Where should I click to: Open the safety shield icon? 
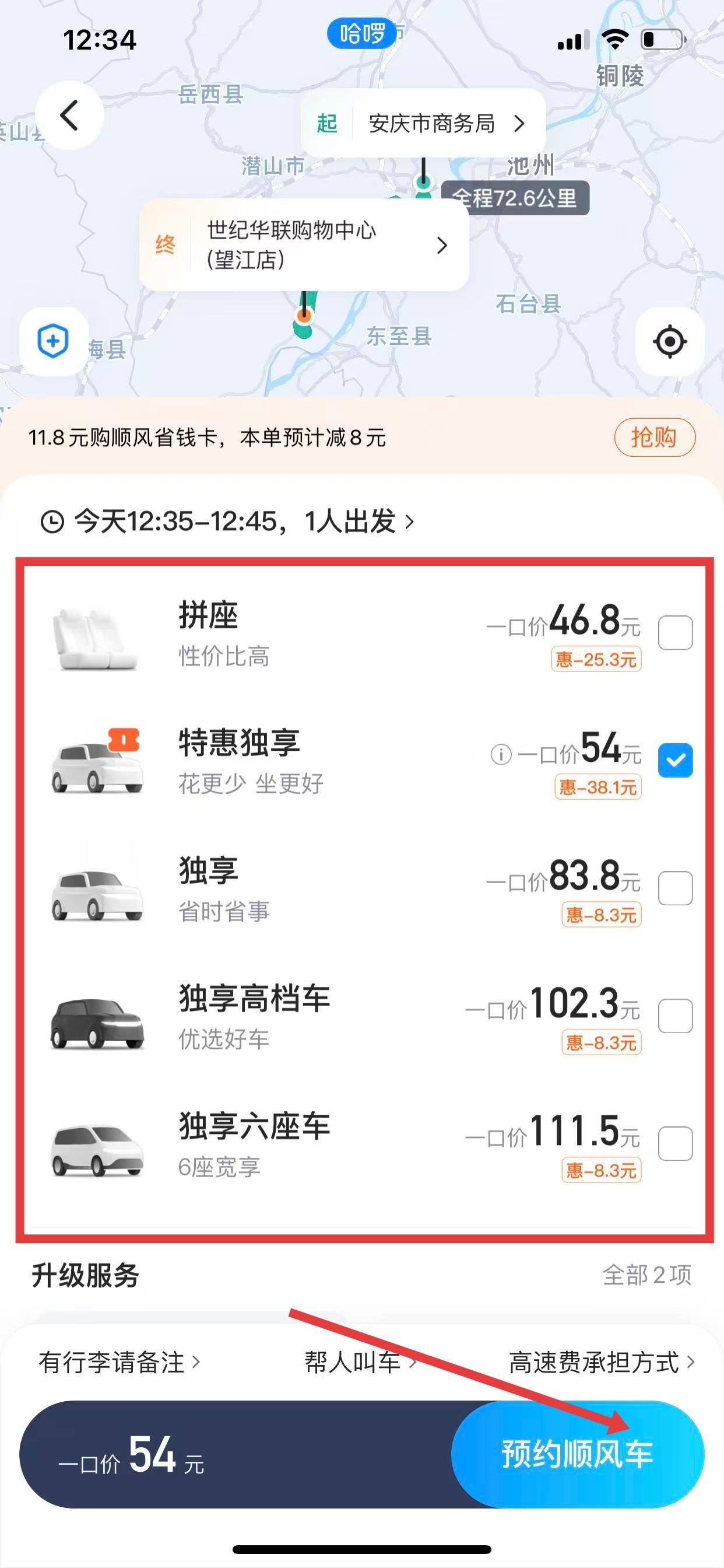coord(54,340)
